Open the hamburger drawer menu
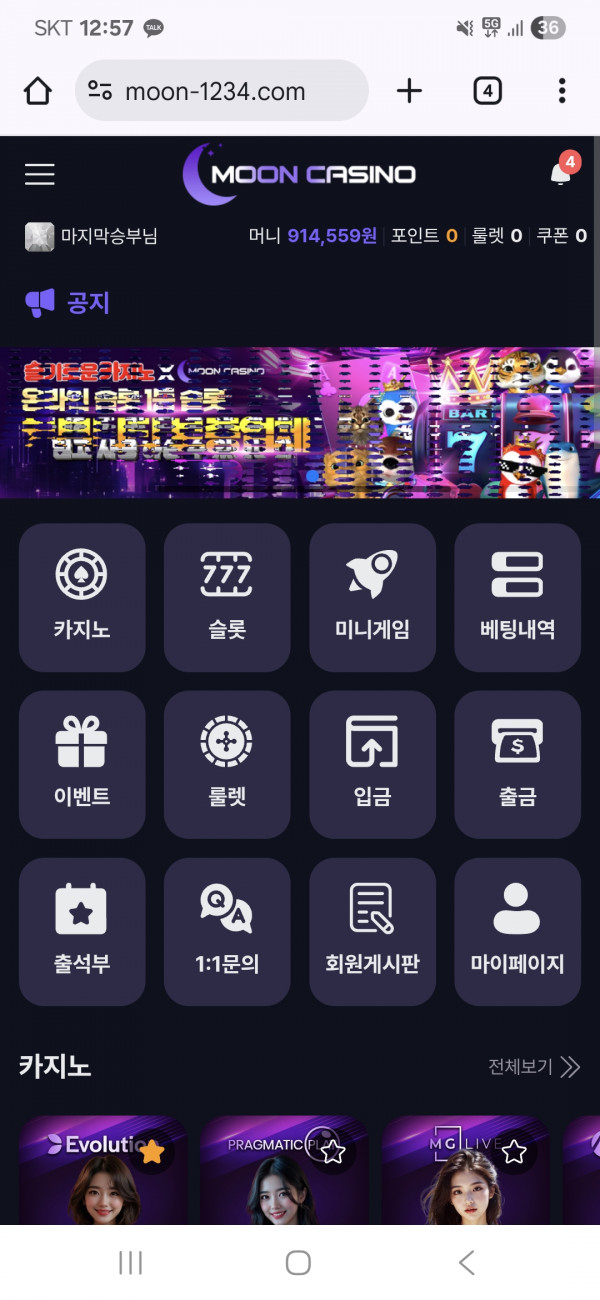The width and height of the screenshot is (600, 1300). (x=40, y=175)
